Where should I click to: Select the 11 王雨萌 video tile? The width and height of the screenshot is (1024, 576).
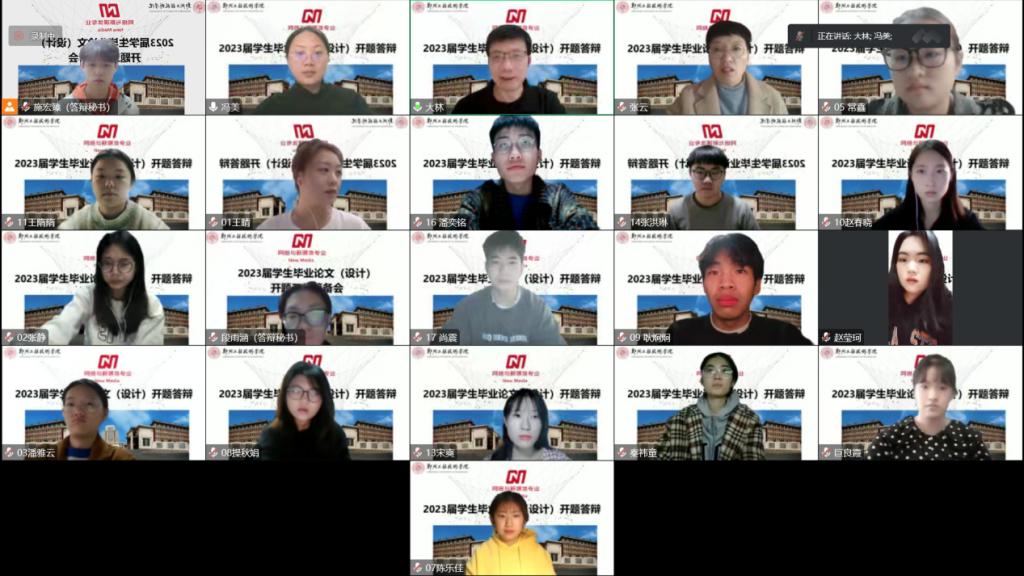pos(102,173)
